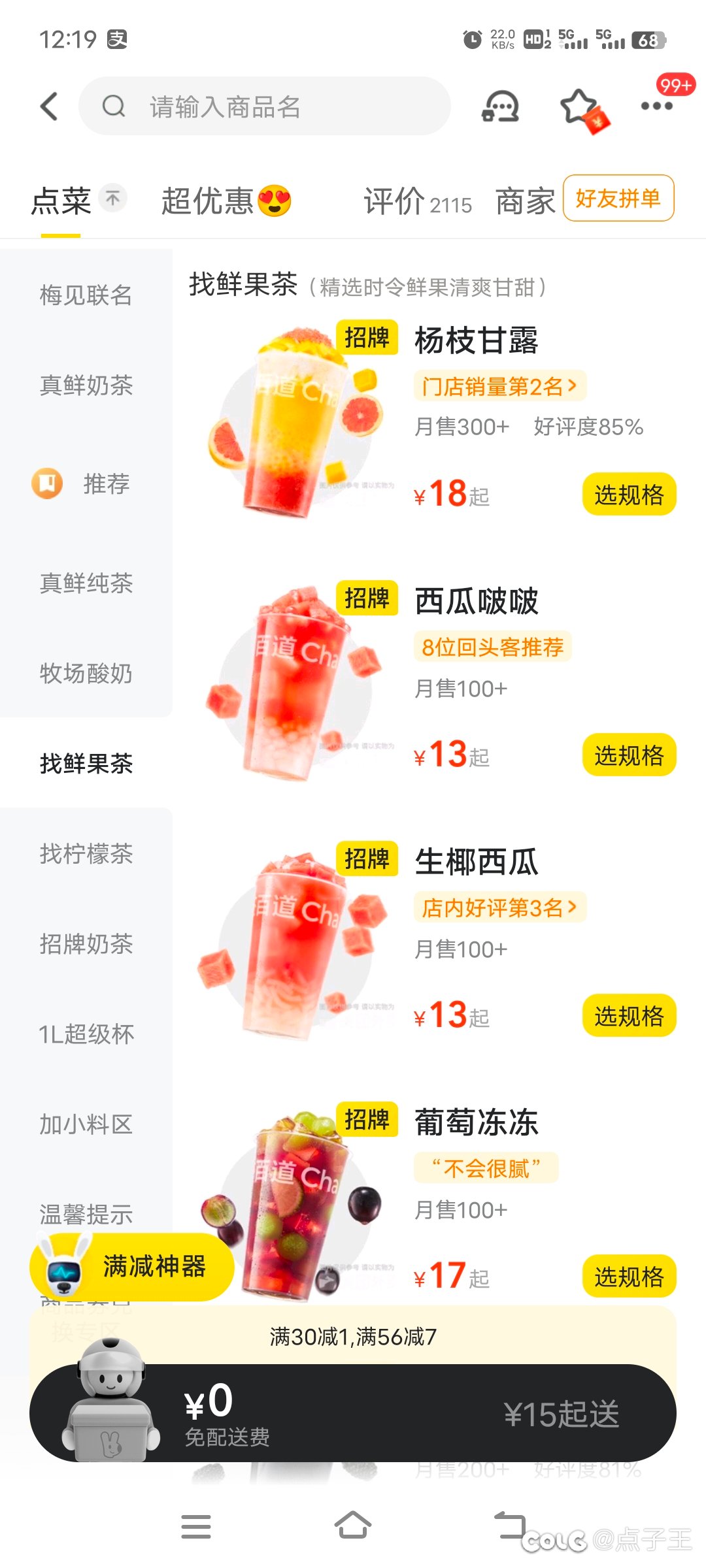
Task: Tap 选规格 for 西瓜啵啵
Action: (629, 755)
